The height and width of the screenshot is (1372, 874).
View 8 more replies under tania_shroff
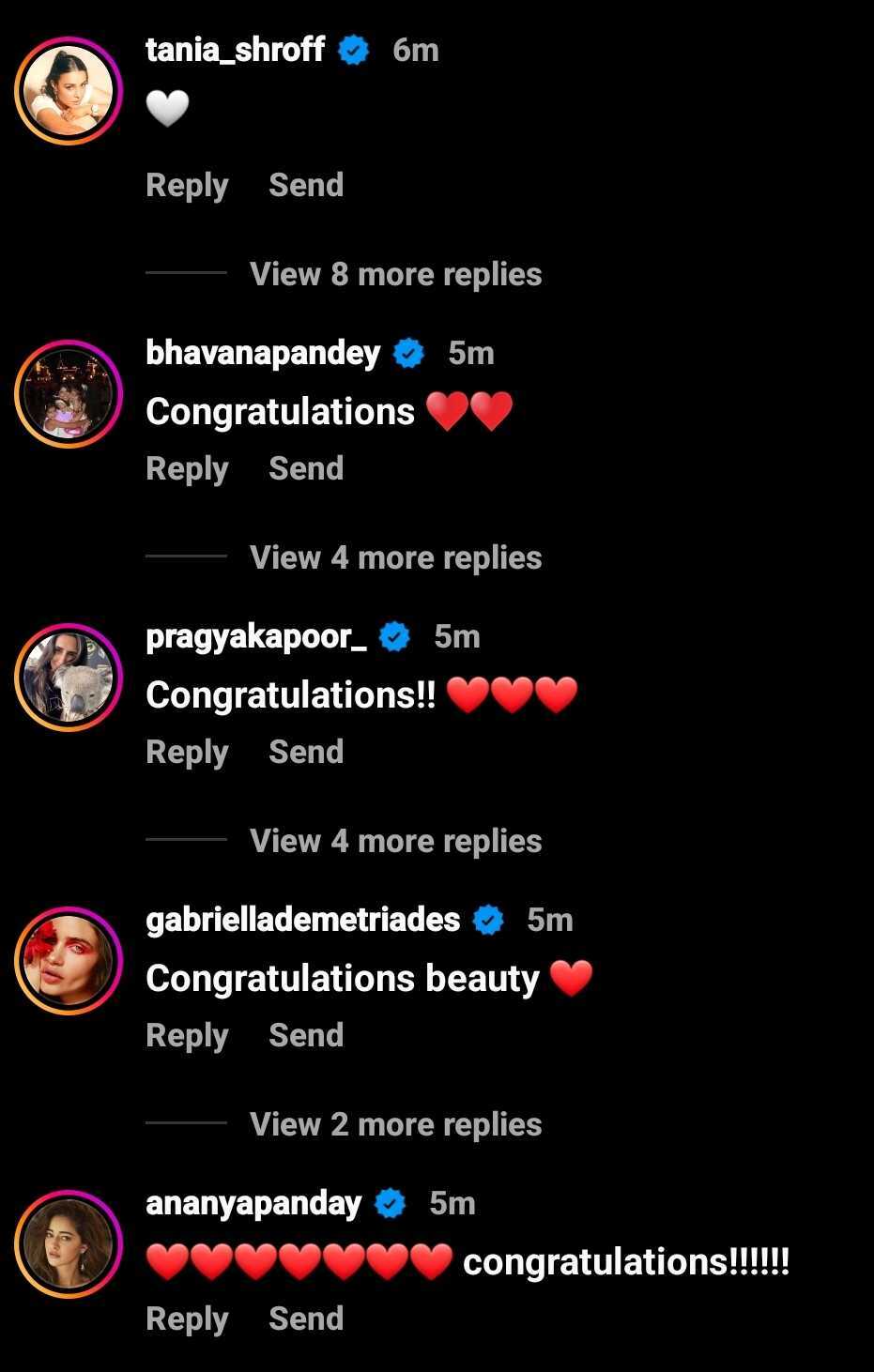pyautogui.click(x=395, y=274)
